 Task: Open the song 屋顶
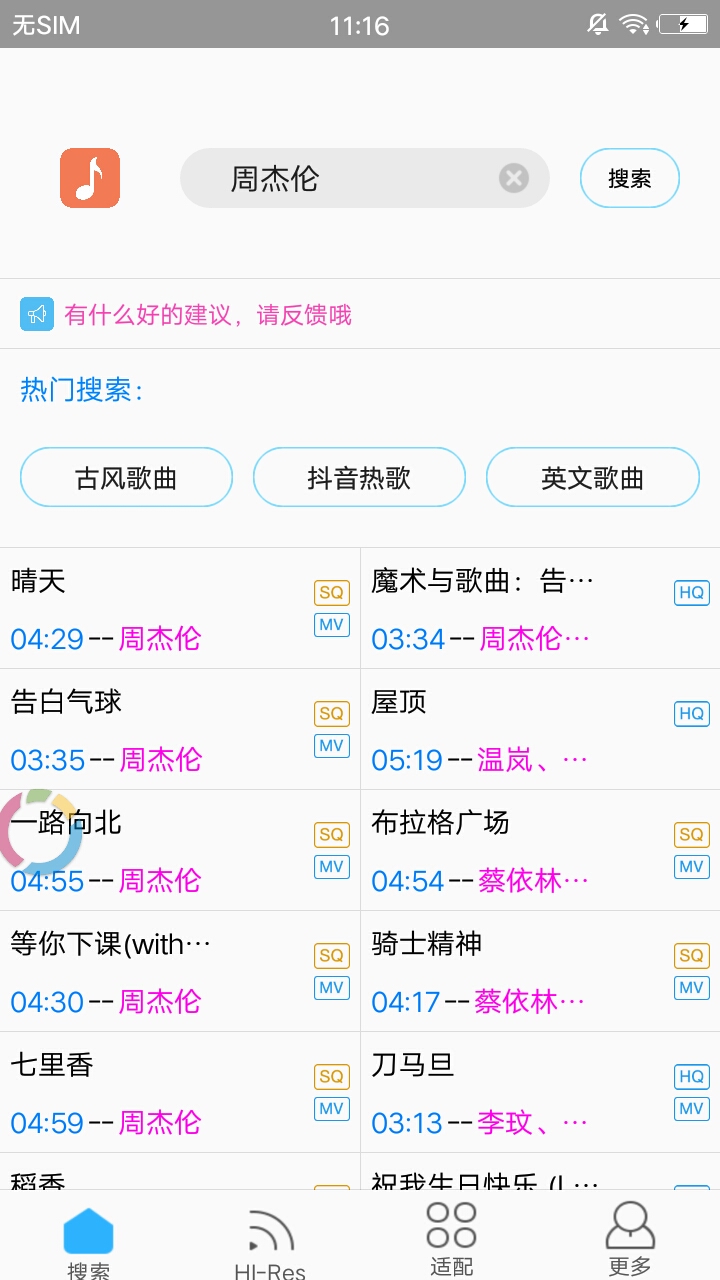click(x=510, y=729)
